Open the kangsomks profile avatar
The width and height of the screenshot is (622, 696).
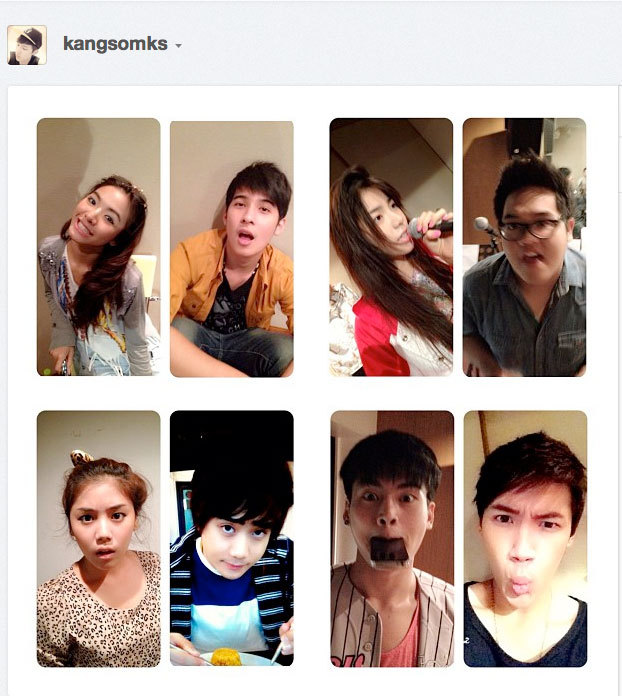[x=27, y=45]
